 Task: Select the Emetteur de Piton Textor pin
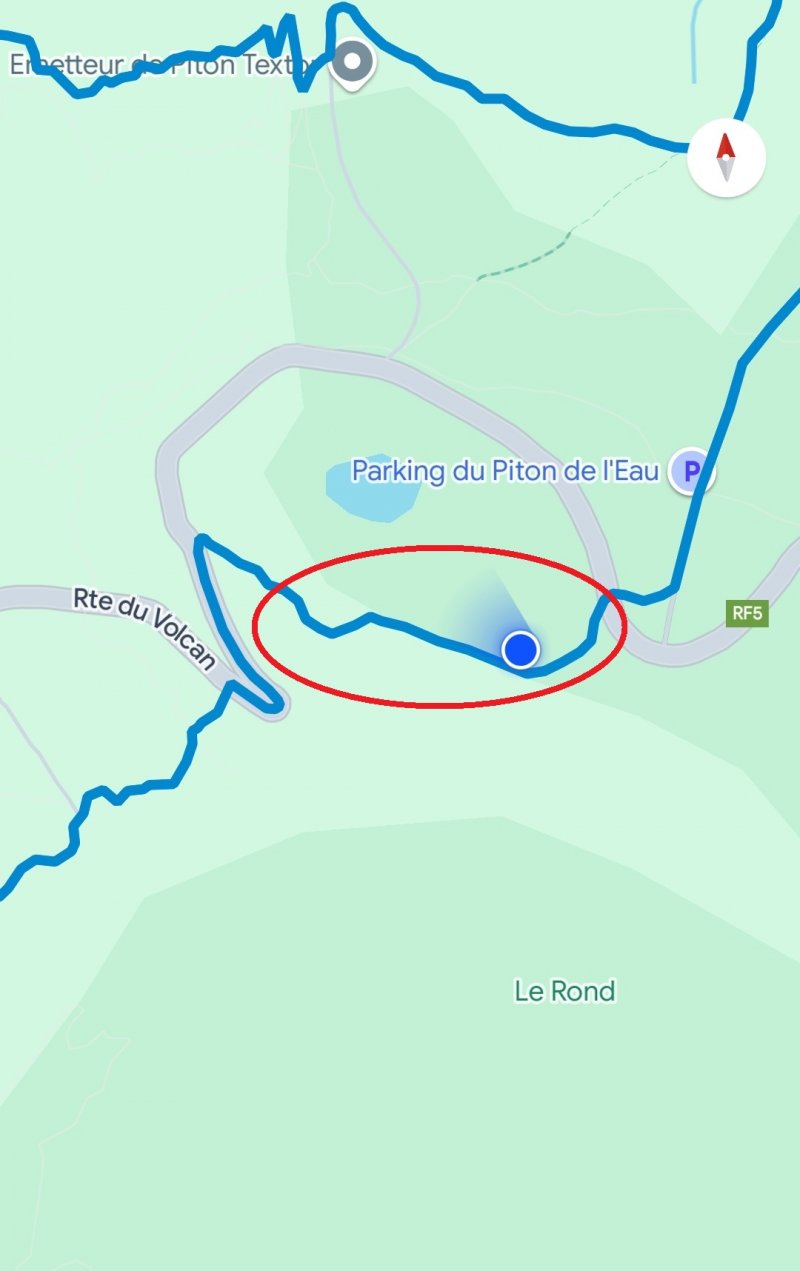[x=352, y=63]
